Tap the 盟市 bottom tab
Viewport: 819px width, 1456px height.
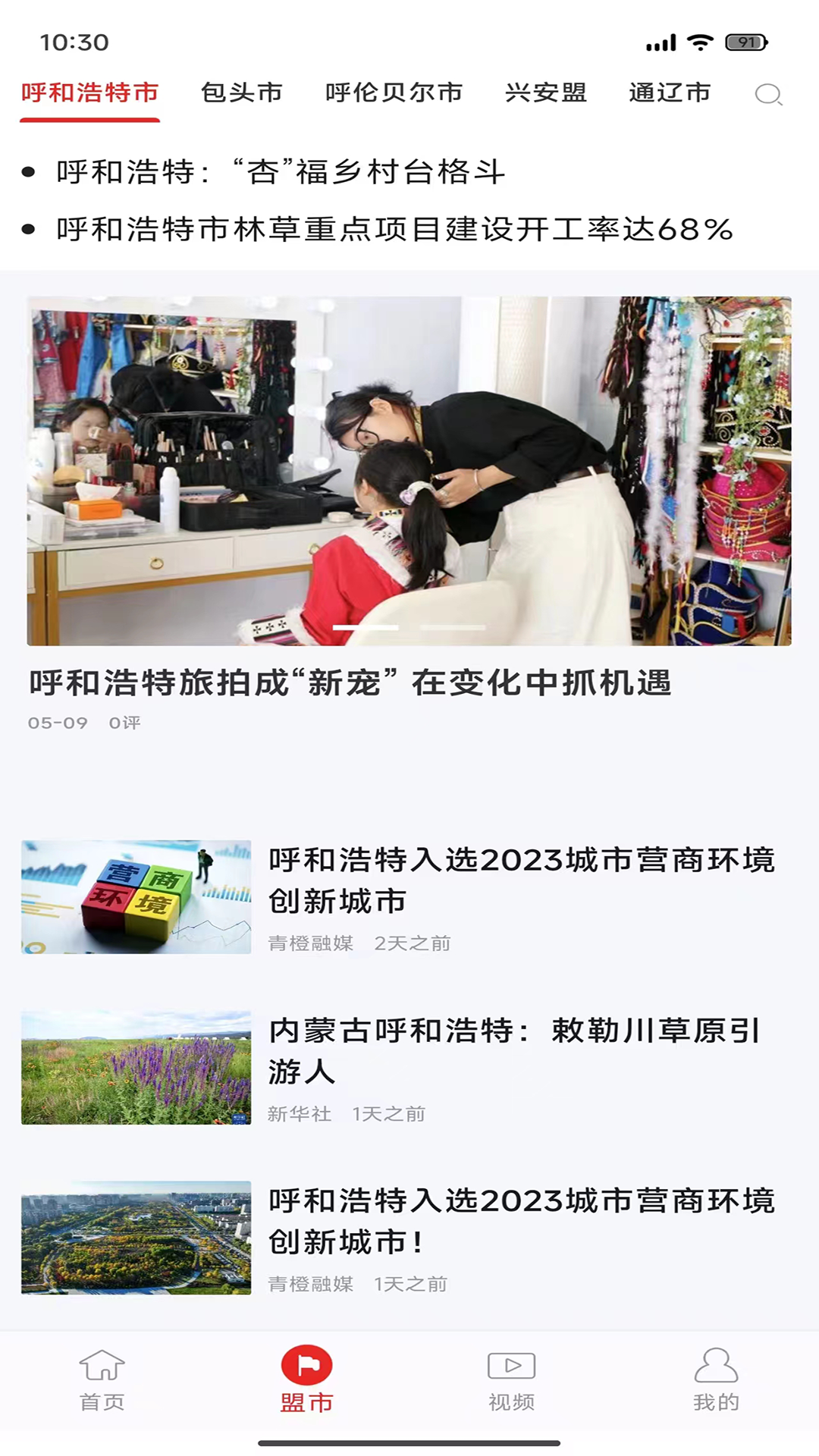pos(306,1380)
